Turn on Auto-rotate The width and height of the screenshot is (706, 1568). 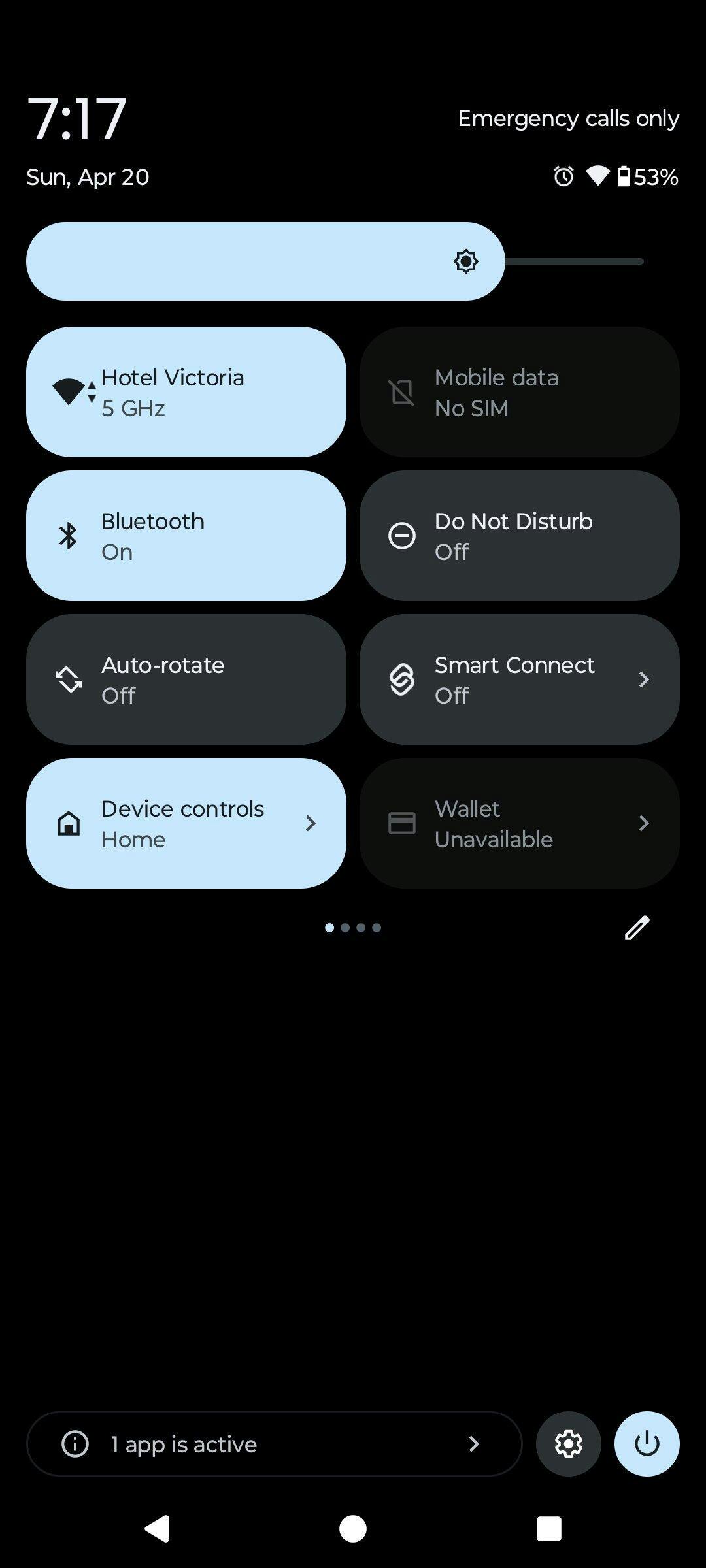[186, 679]
